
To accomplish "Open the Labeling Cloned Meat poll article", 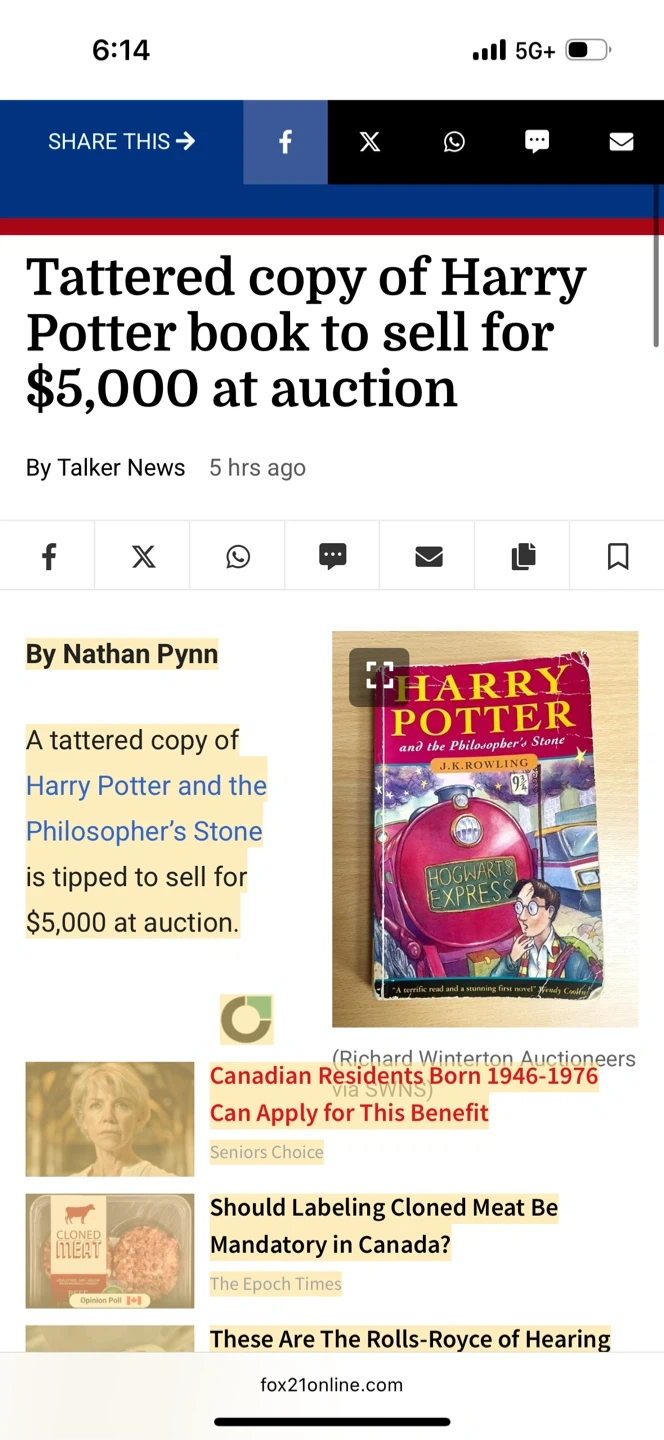I will pos(383,1226).
